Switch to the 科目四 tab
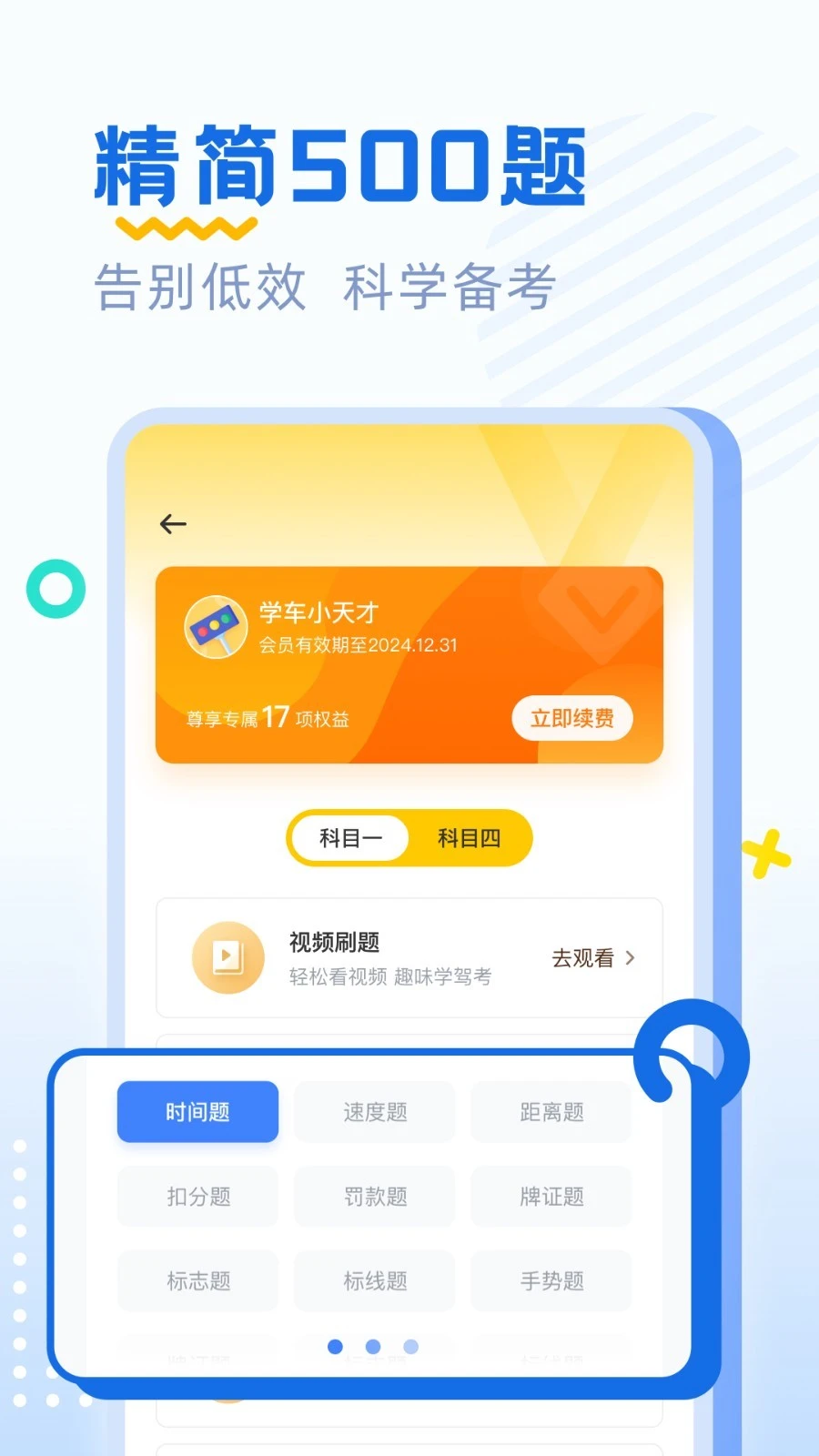Viewport: 819px width, 1456px height. pyautogui.click(x=470, y=838)
